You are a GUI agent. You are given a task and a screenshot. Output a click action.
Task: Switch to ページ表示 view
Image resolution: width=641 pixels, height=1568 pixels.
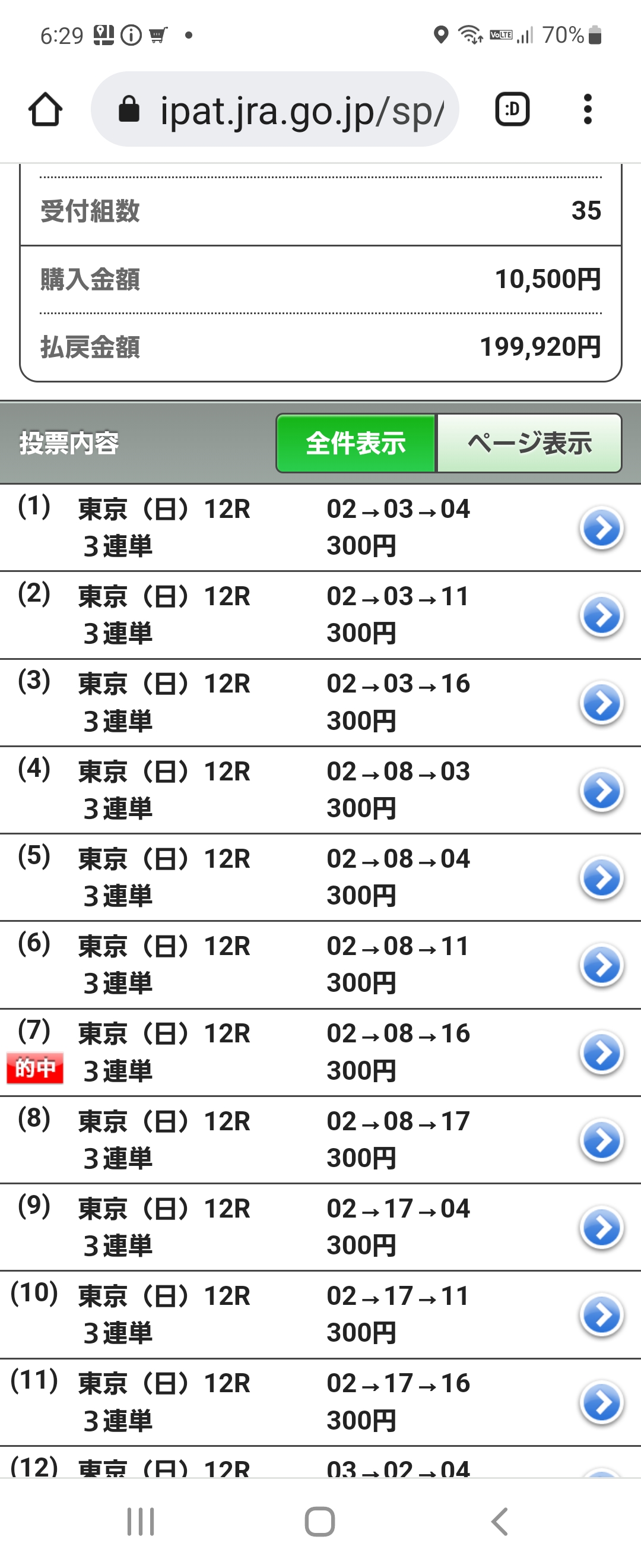point(529,443)
